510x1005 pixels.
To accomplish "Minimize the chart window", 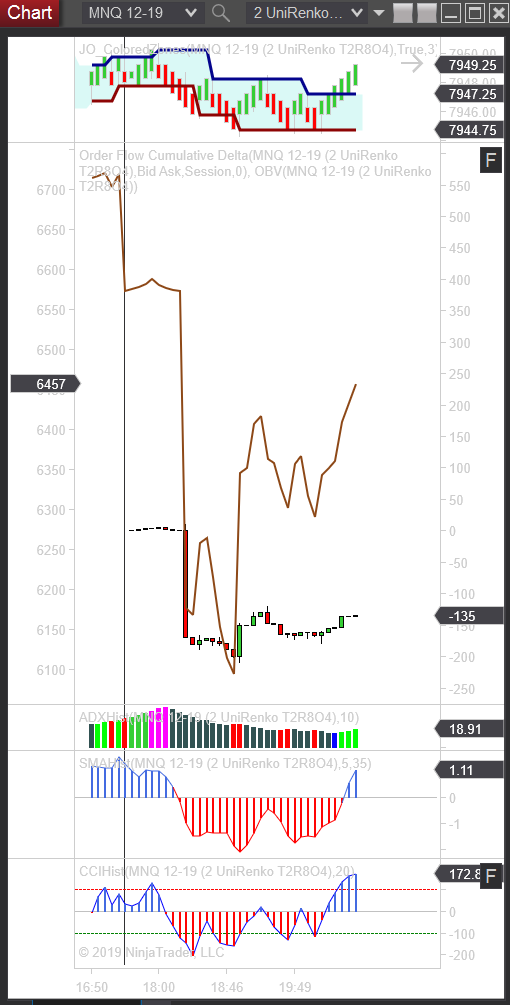I will 450,13.
